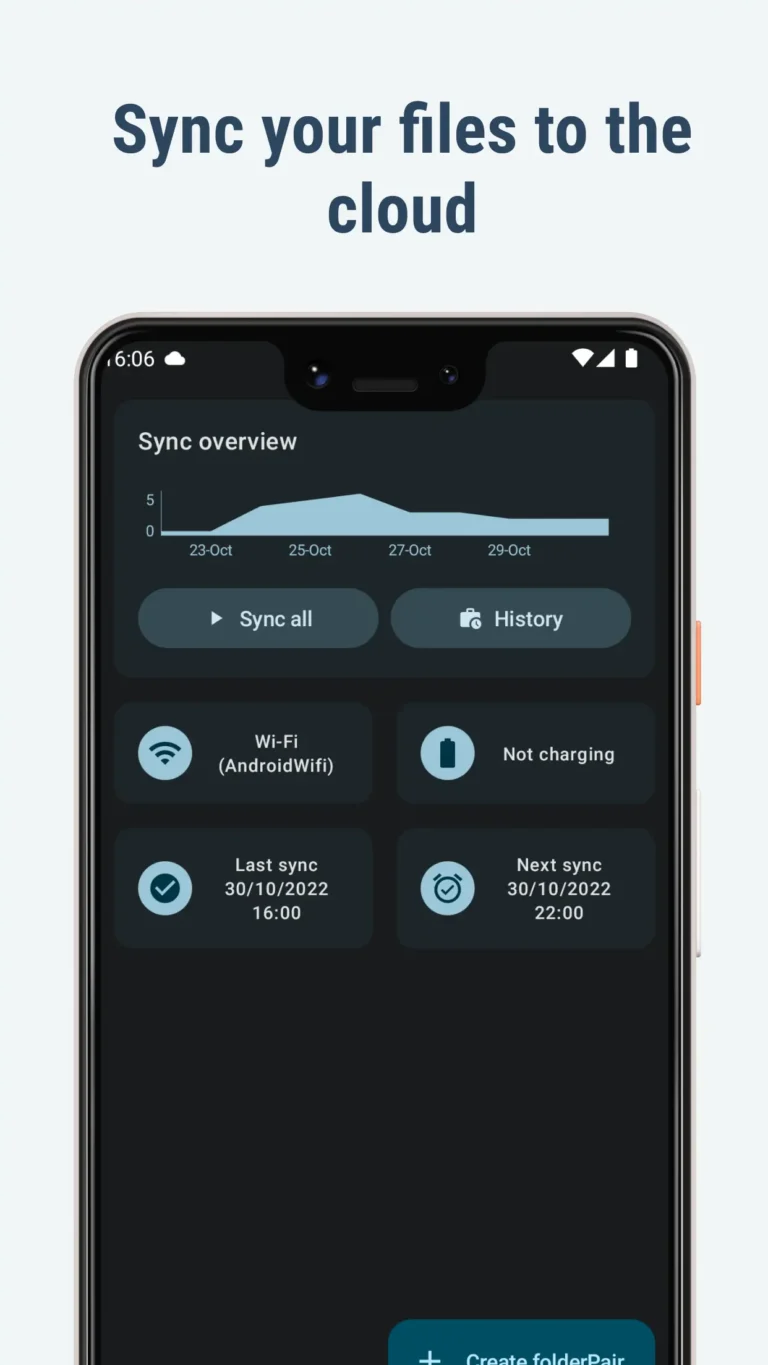Tap the cloud icon in the status bar

[174, 357]
